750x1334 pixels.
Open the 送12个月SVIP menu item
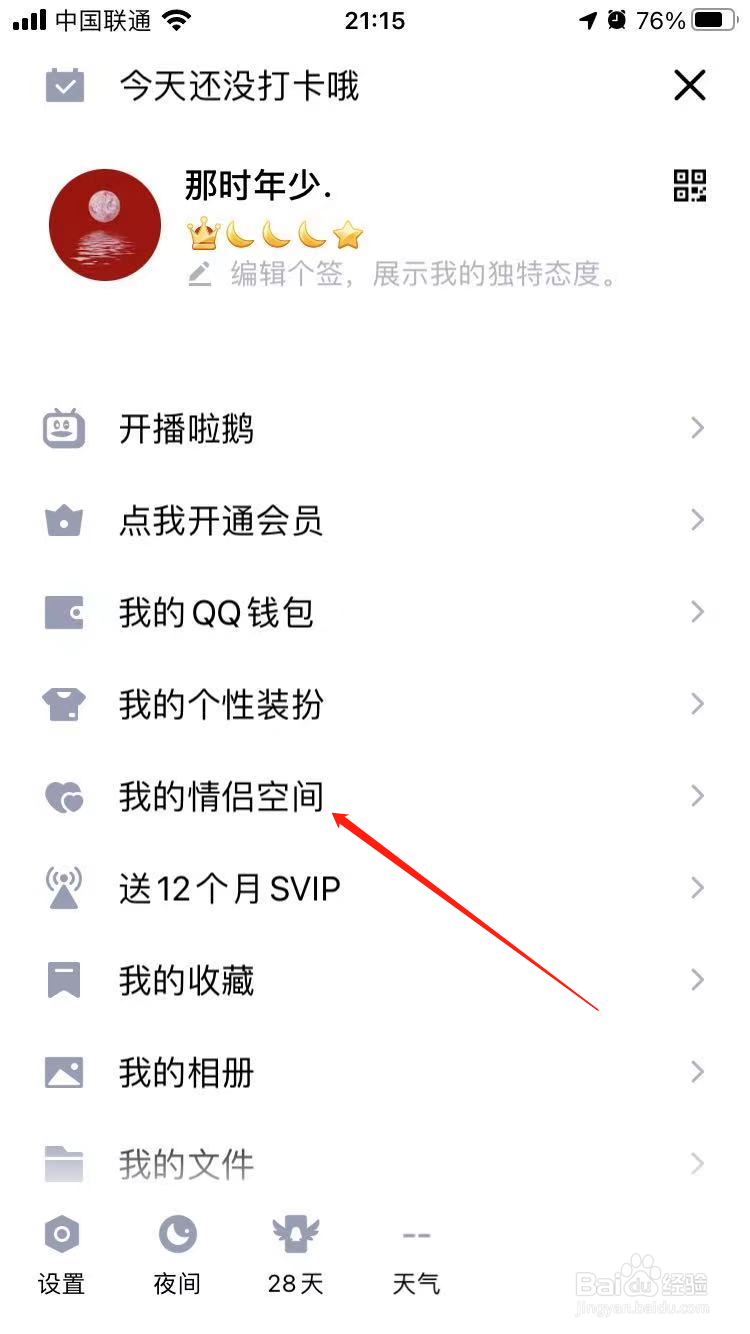coord(228,888)
